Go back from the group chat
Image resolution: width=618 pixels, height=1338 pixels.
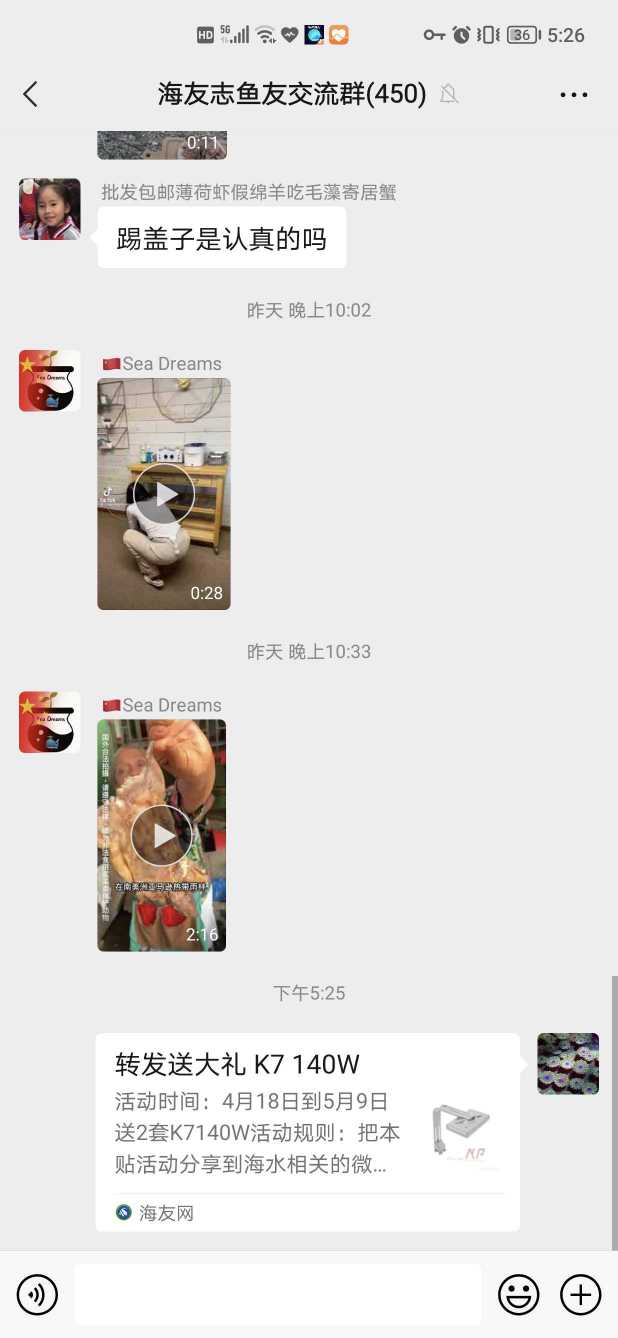30,94
